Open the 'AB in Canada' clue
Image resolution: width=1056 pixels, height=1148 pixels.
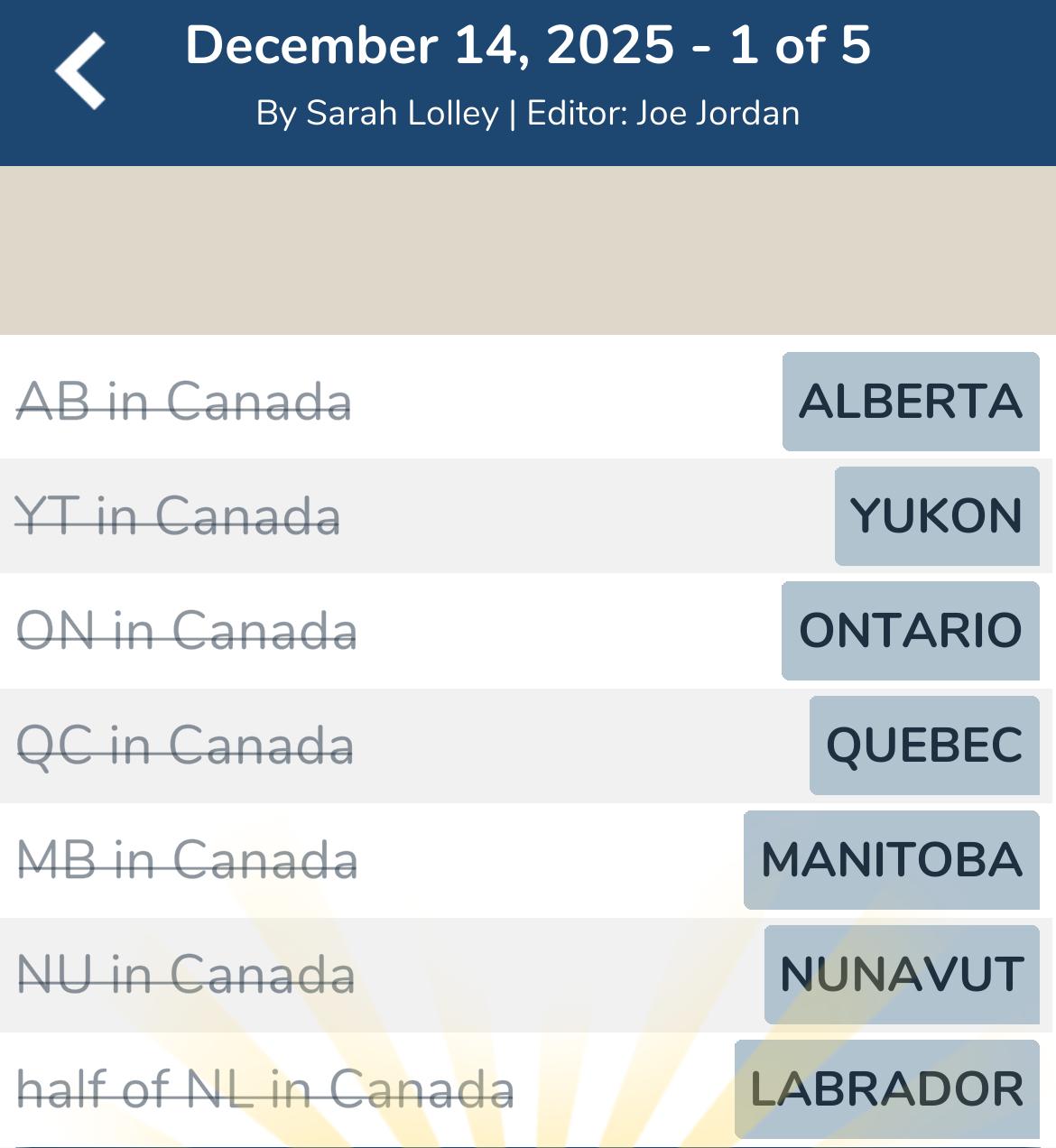(184, 402)
